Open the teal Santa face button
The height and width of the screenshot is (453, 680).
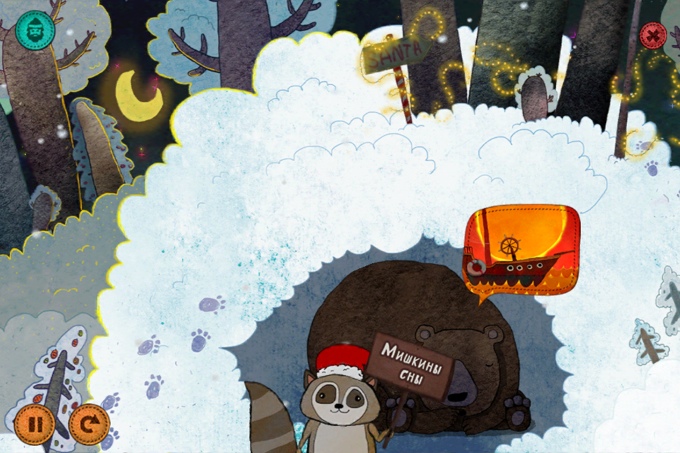(x=35, y=27)
